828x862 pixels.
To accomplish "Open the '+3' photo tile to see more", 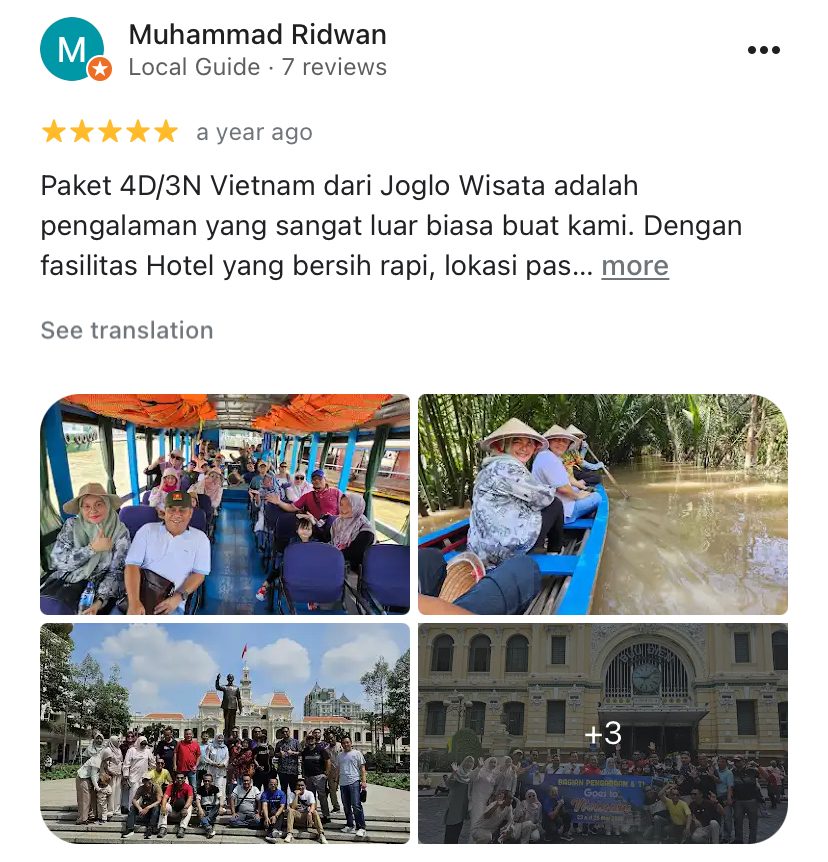I will (602, 733).
